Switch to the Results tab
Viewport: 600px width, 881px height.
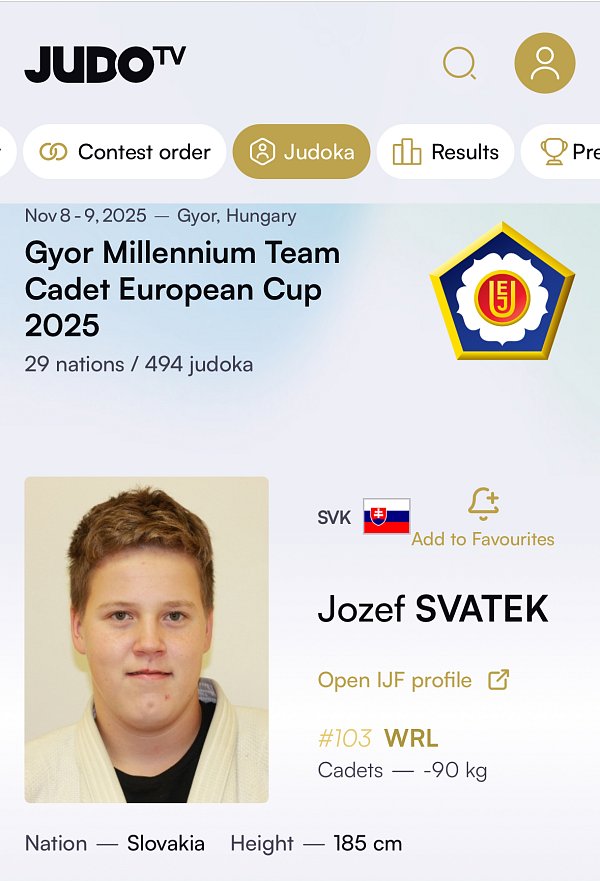[446, 152]
